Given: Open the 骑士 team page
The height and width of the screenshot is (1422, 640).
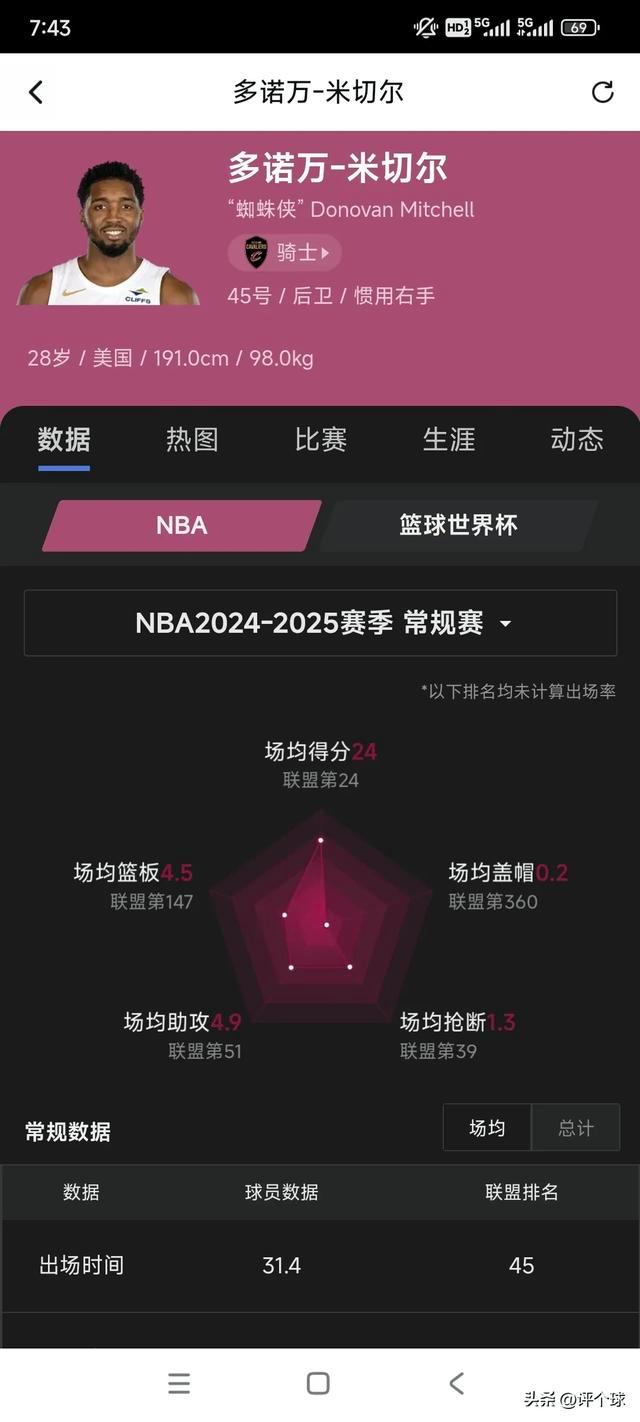Looking at the screenshot, I should point(285,252).
